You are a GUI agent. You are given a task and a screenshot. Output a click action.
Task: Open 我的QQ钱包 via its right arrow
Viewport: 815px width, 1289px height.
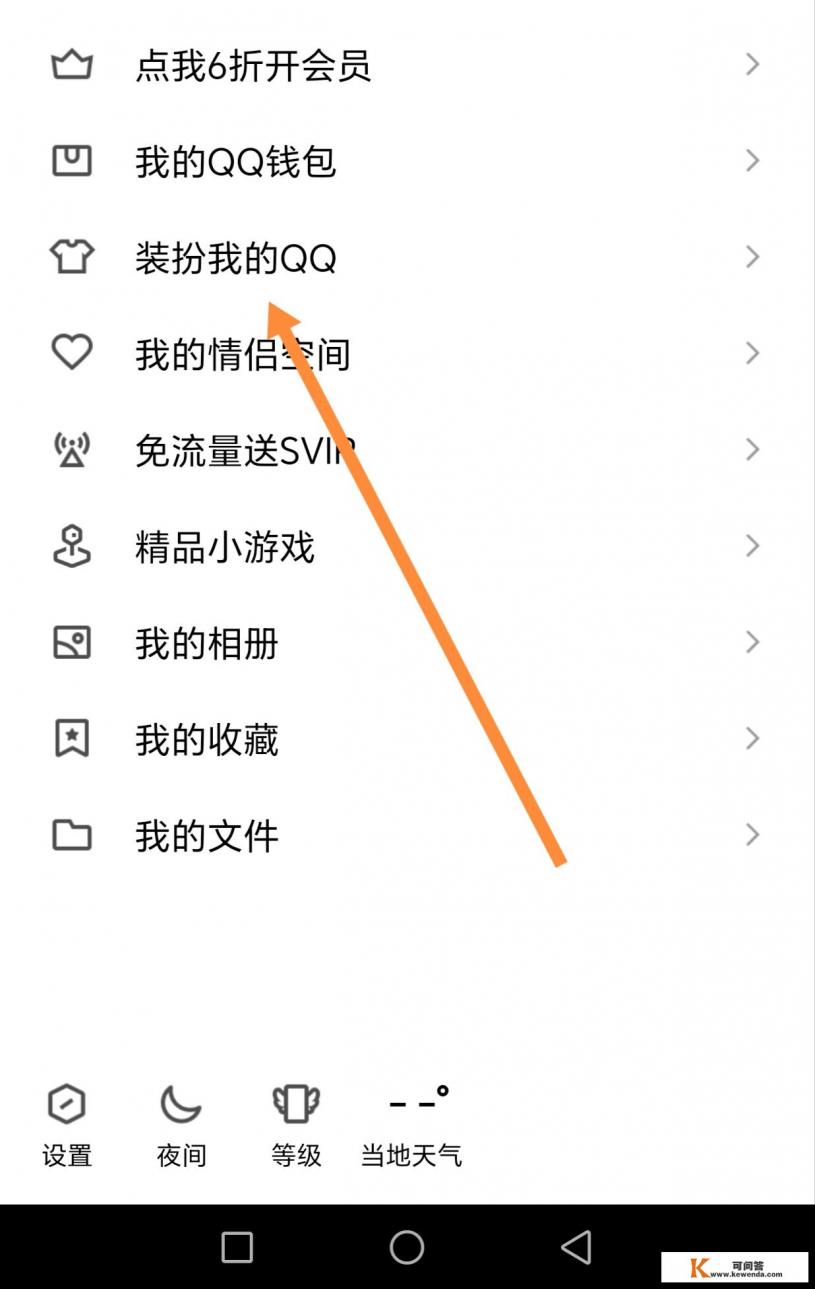coord(753,160)
